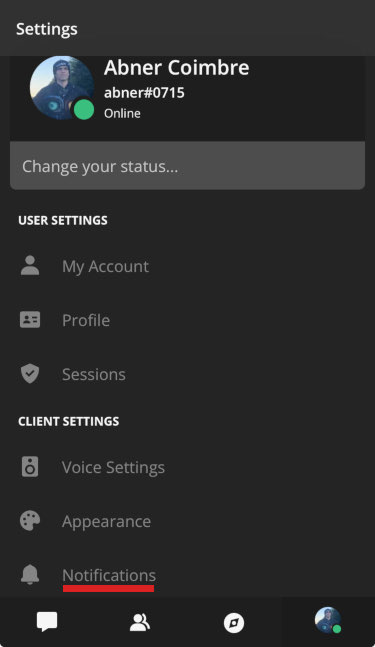This screenshot has width=375, height=647.
Task: Switch to the discover compass tab
Action: (x=234, y=622)
